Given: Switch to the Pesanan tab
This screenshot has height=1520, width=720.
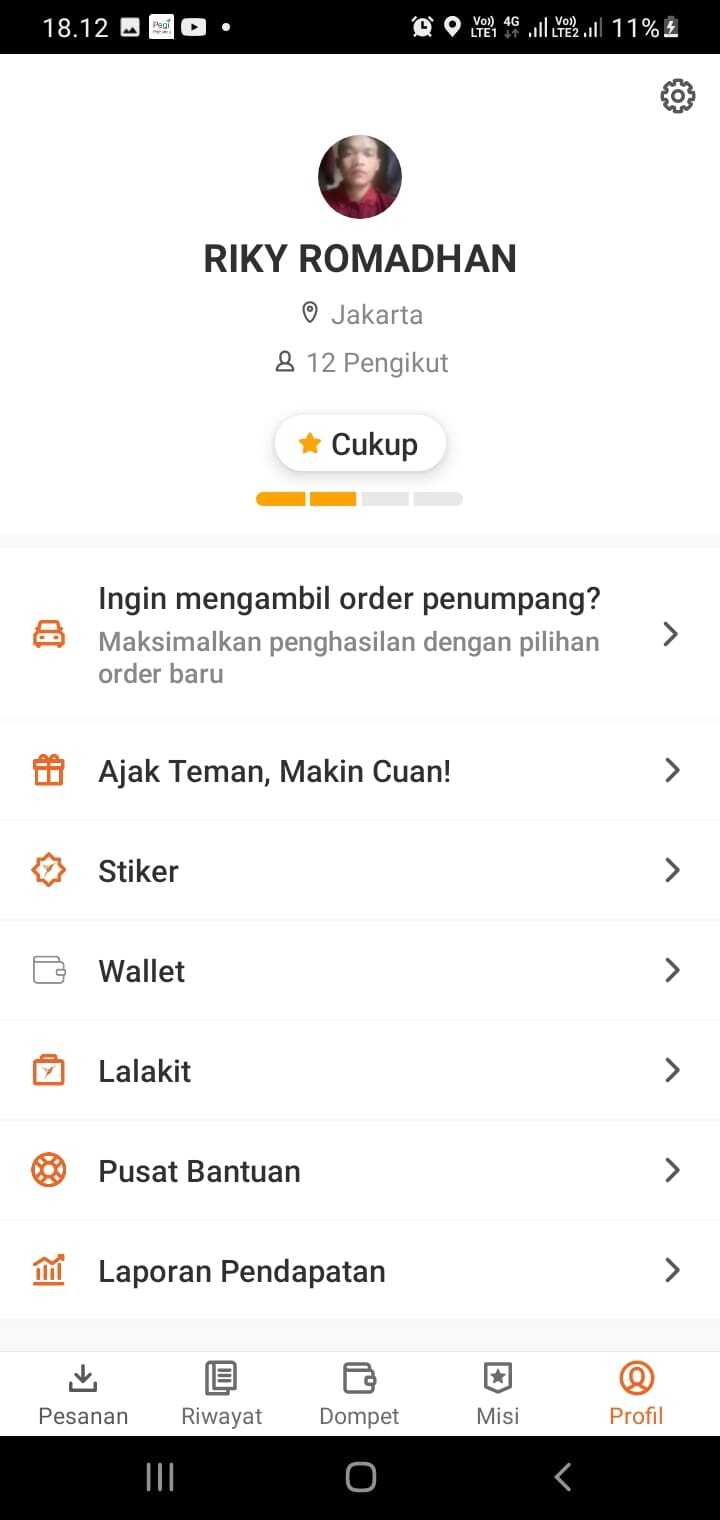Looking at the screenshot, I should tap(83, 1394).
